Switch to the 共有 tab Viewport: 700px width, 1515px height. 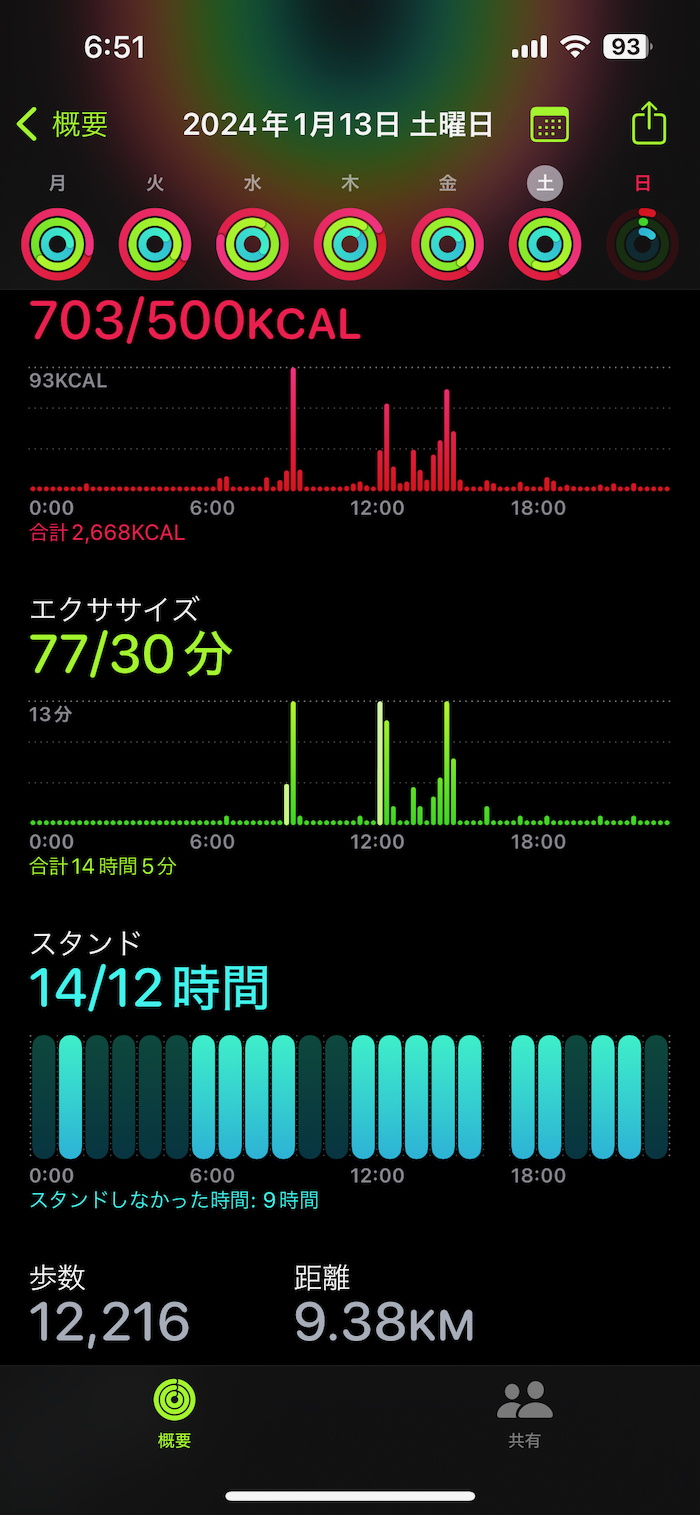click(525, 1413)
